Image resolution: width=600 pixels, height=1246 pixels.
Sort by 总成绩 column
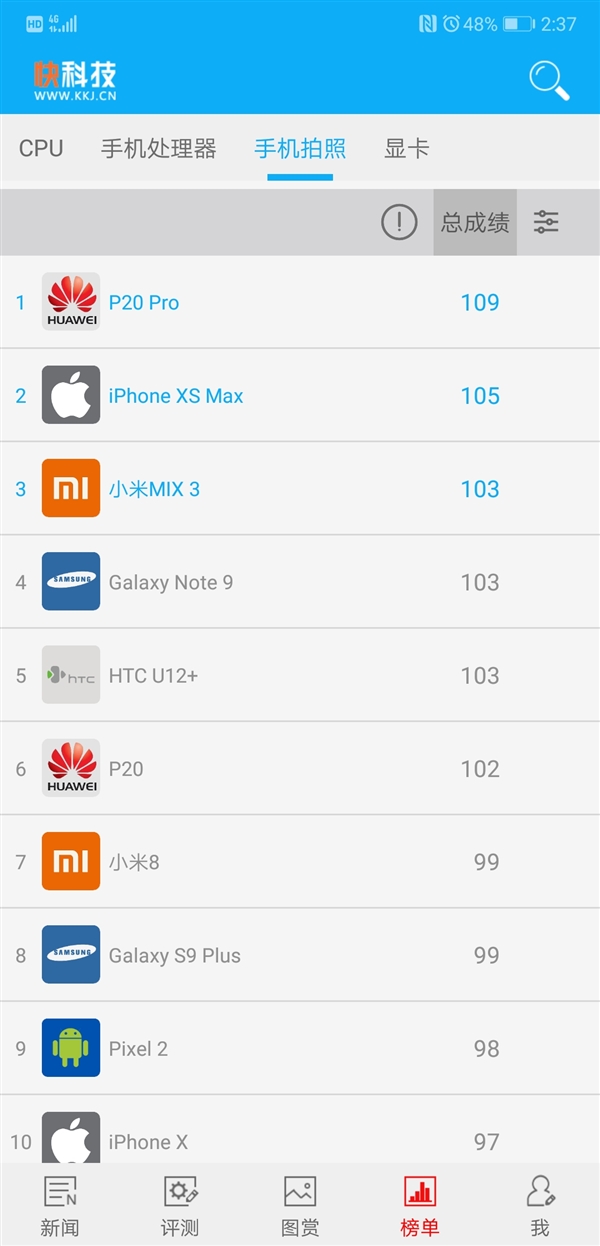click(x=475, y=222)
